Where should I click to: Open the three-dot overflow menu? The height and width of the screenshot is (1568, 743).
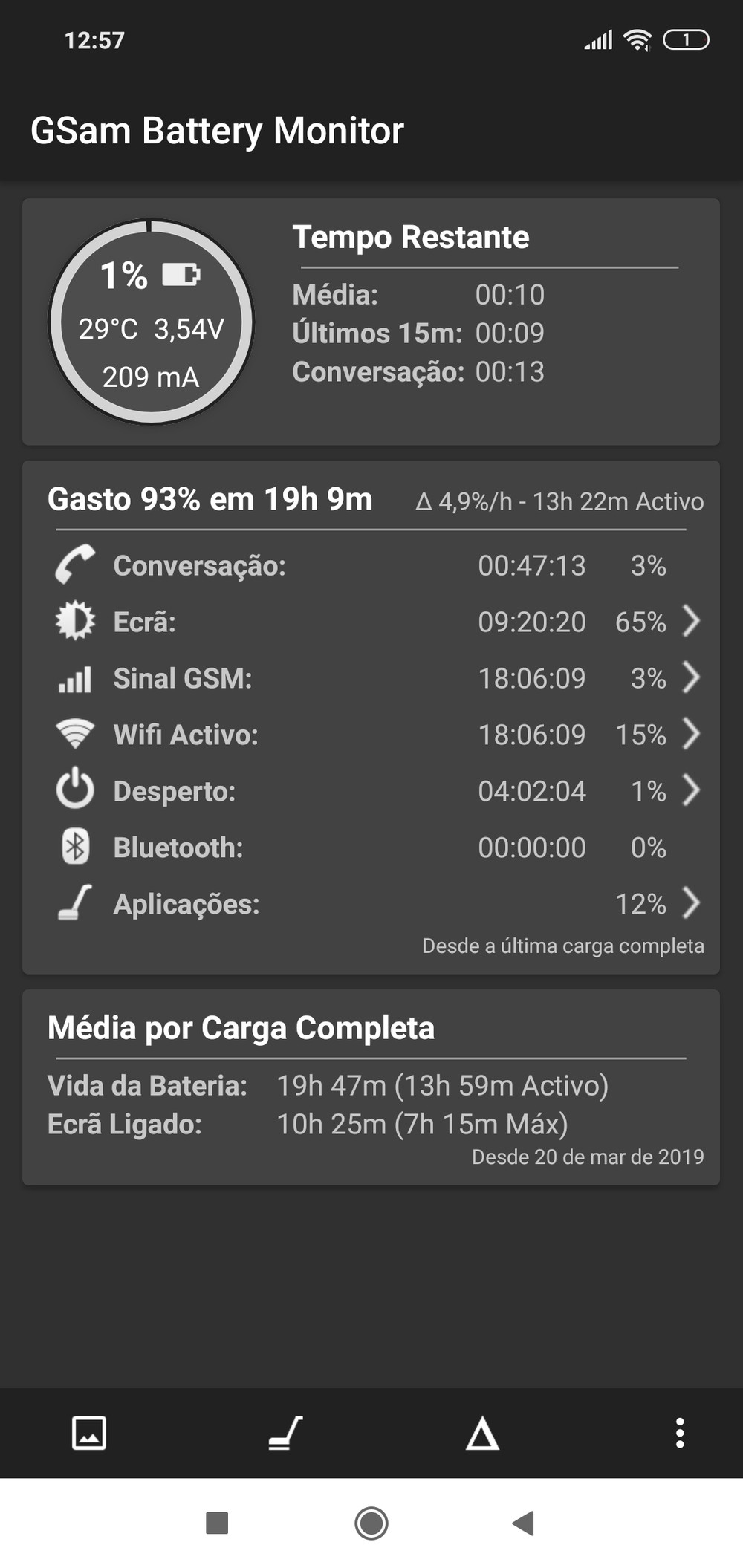[x=679, y=1433]
